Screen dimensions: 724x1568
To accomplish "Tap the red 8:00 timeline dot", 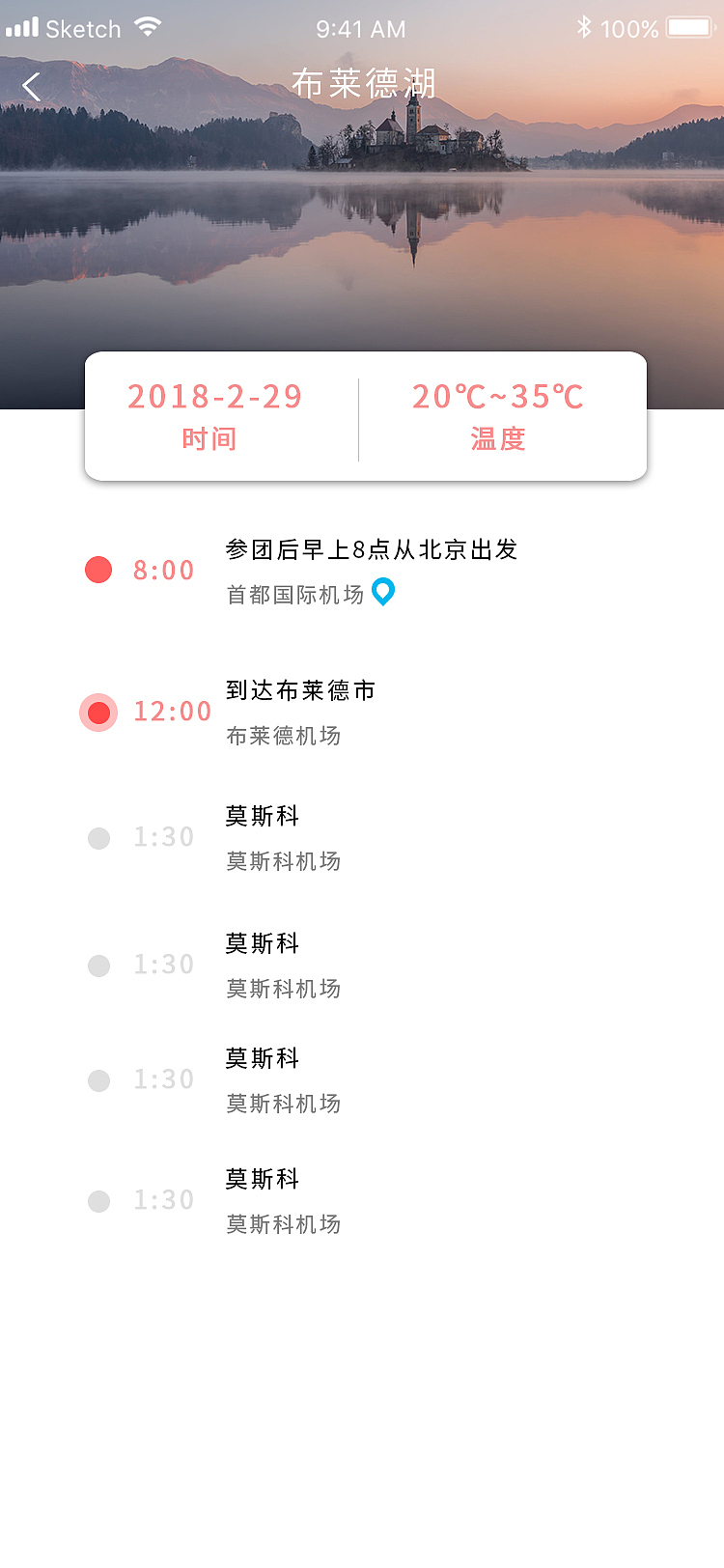I will click(x=98, y=571).
